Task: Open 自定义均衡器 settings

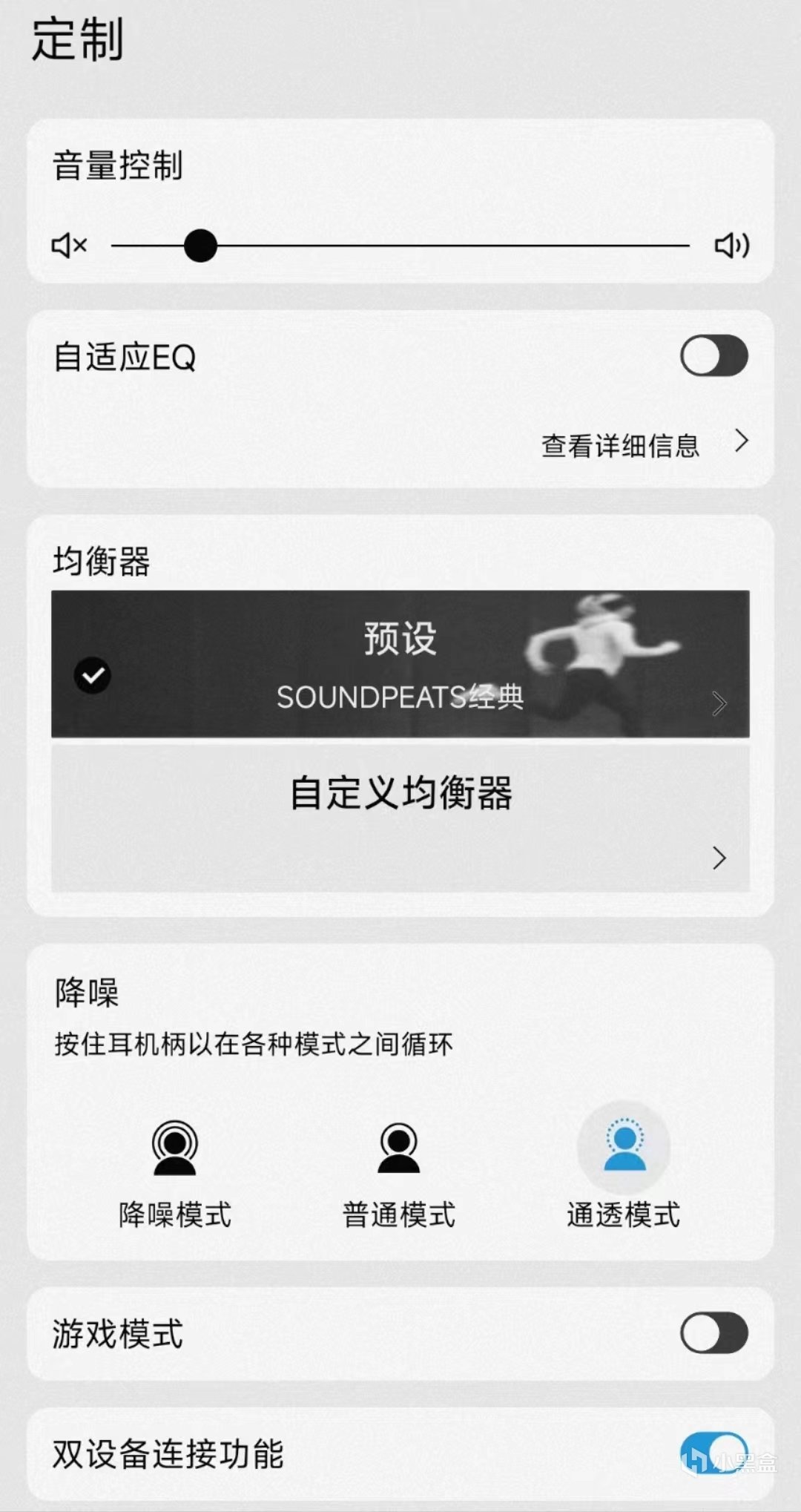Action: tap(400, 818)
